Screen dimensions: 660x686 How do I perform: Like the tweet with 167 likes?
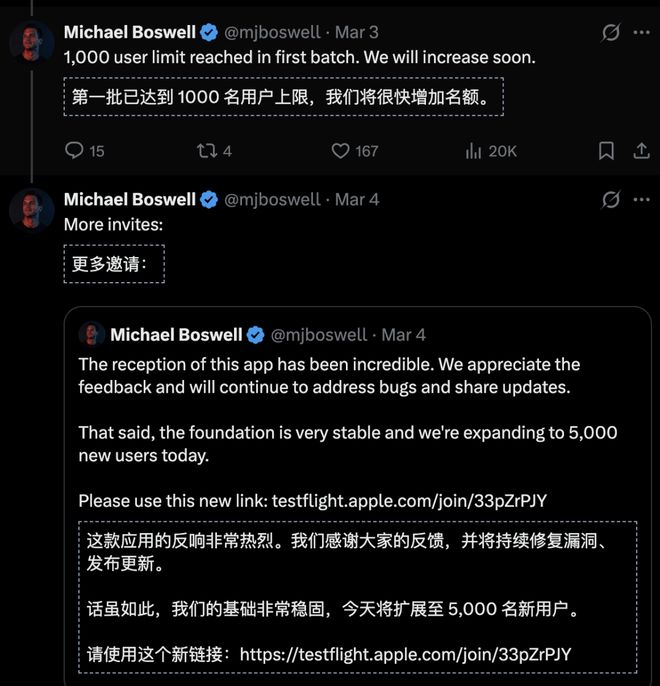(341, 151)
